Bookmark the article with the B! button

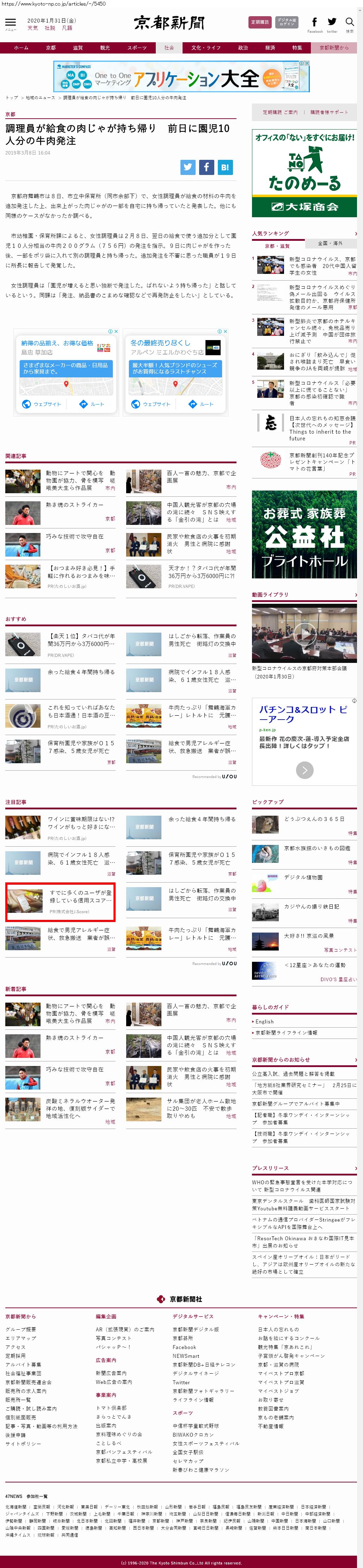point(225,167)
